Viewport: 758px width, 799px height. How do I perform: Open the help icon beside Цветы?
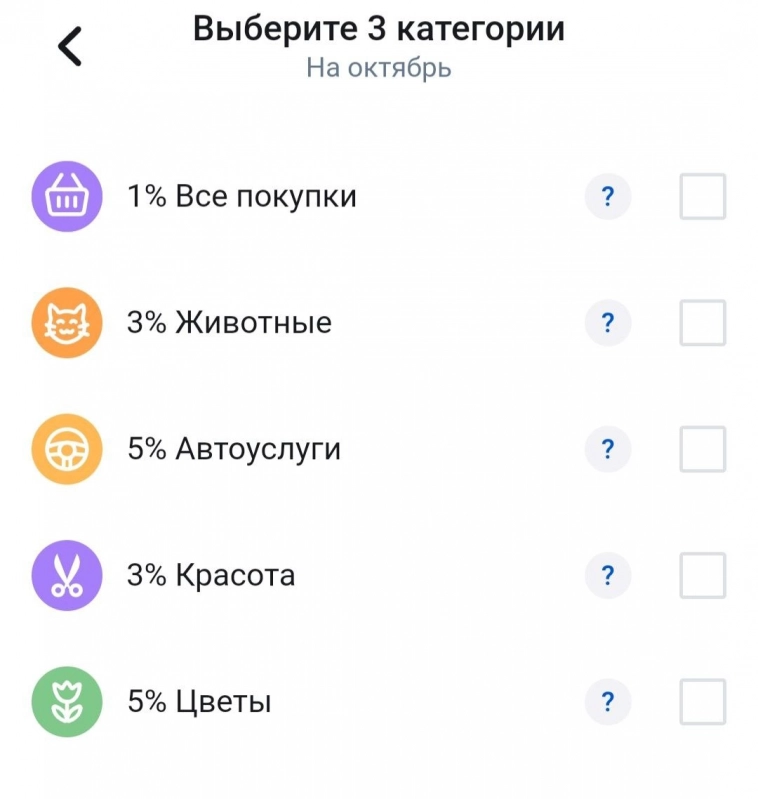pyautogui.click(x=607, y=702)
